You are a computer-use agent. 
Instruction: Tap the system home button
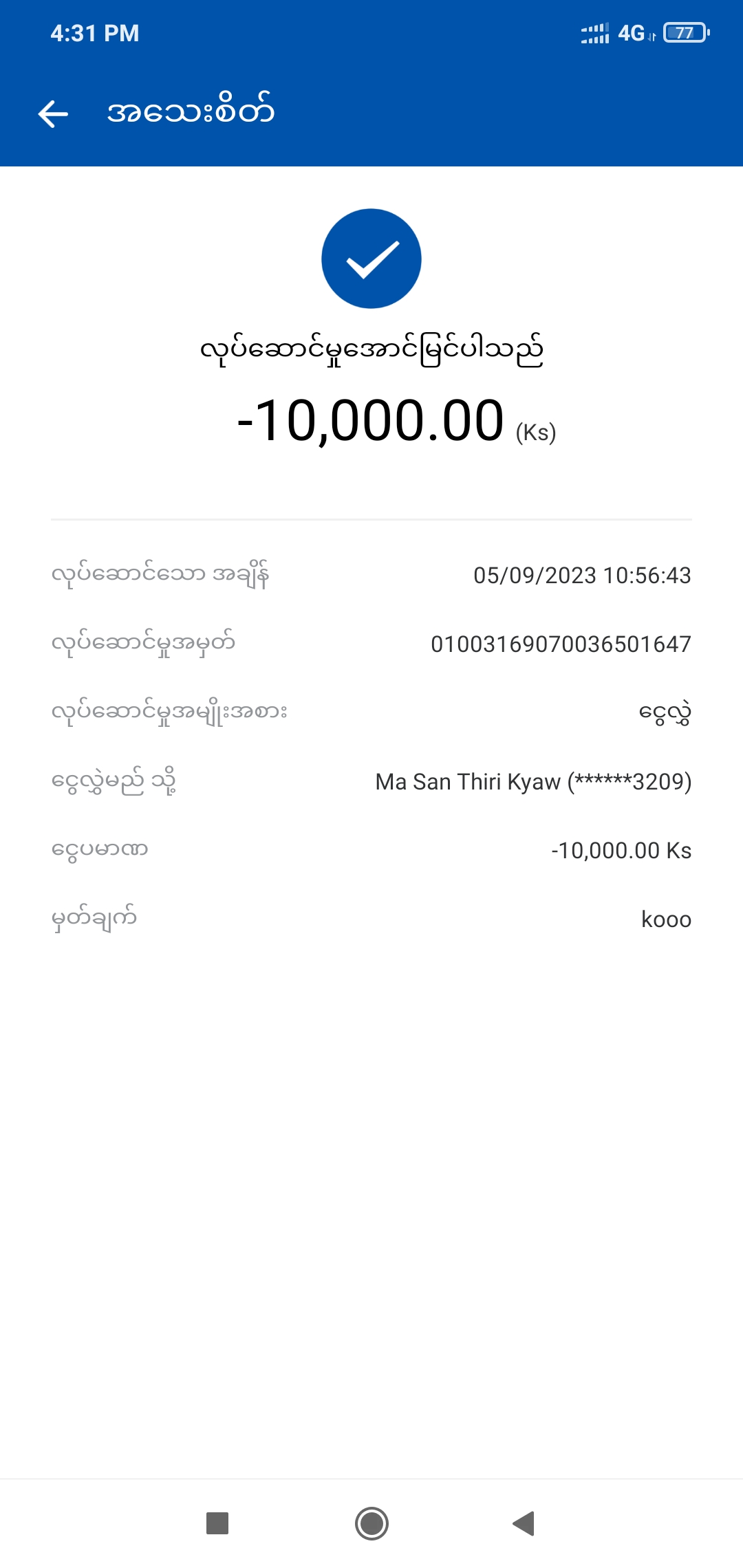point(371,1523)
